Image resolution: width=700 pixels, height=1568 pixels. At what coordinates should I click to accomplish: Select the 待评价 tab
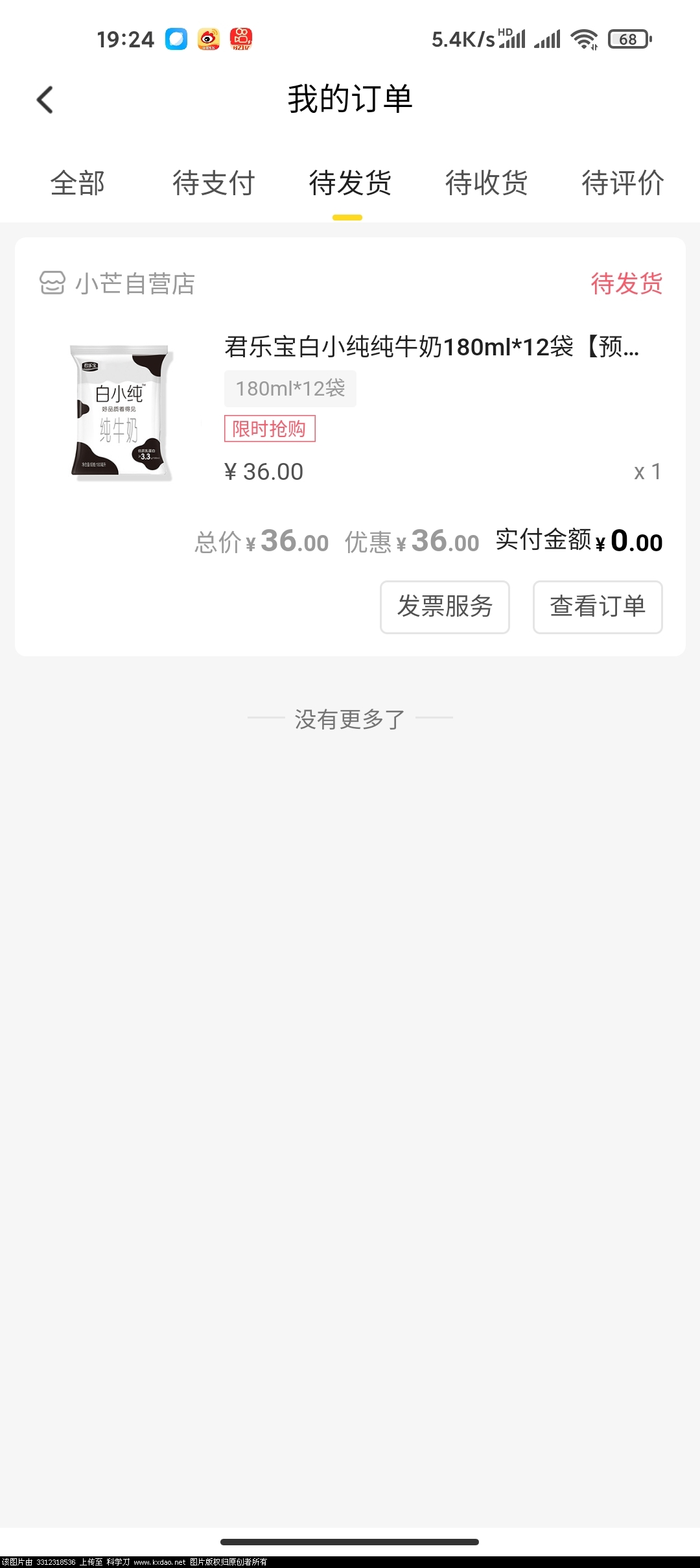coord(624,184)
